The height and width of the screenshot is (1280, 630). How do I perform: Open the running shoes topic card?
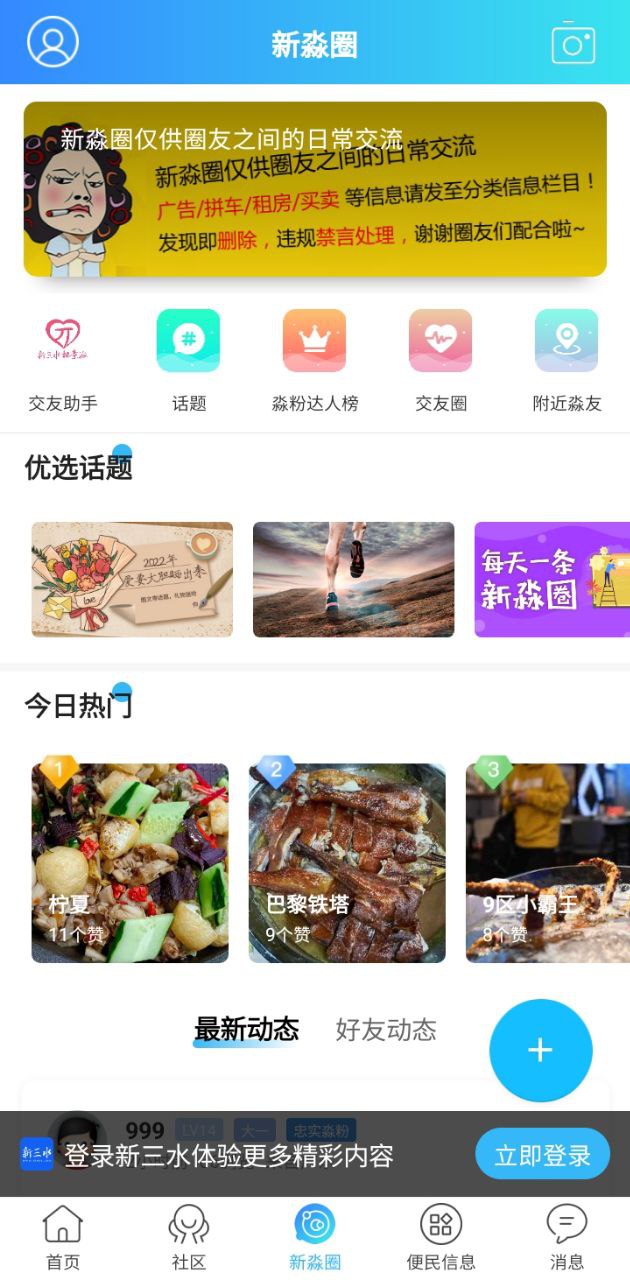(353, 579)
